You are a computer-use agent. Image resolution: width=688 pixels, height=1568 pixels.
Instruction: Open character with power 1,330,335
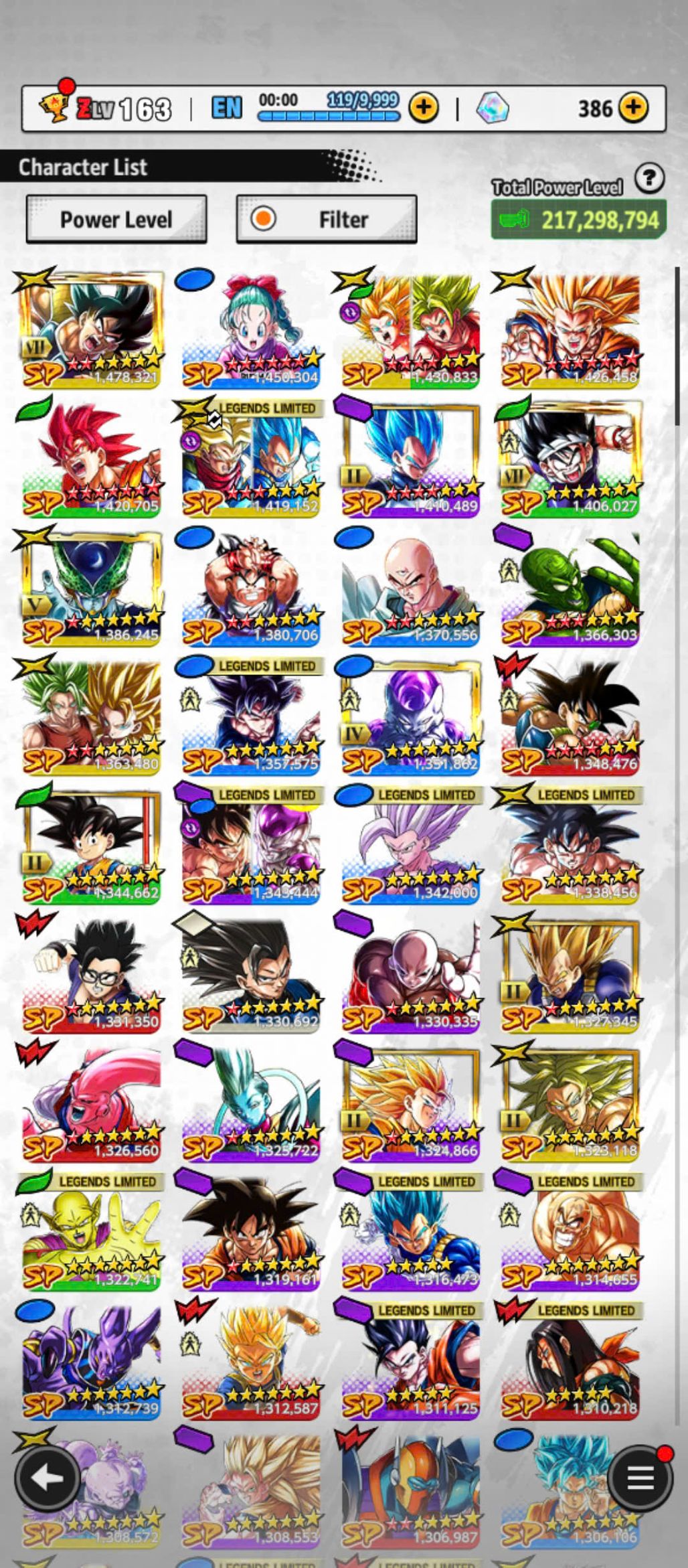click(411, 974)
